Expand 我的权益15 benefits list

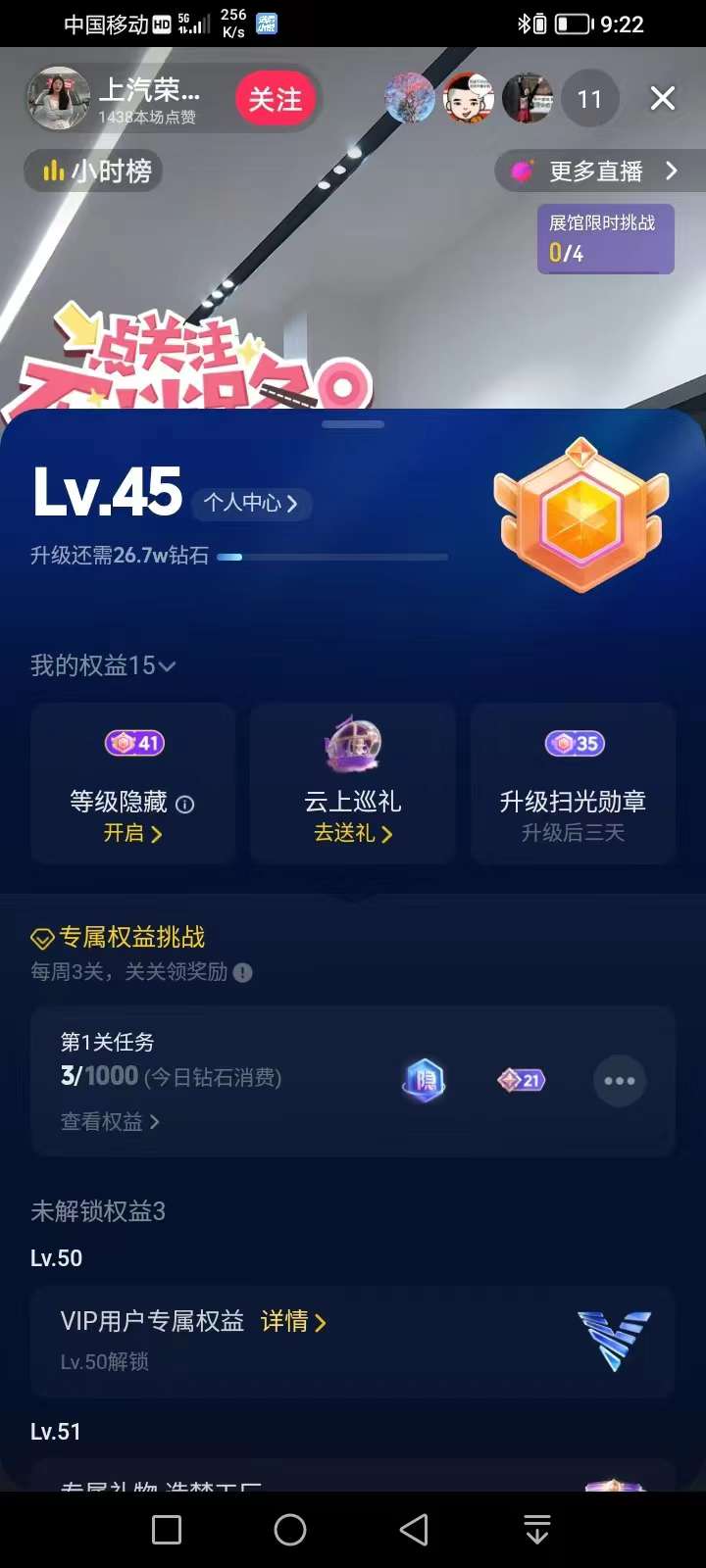point(103,665)
